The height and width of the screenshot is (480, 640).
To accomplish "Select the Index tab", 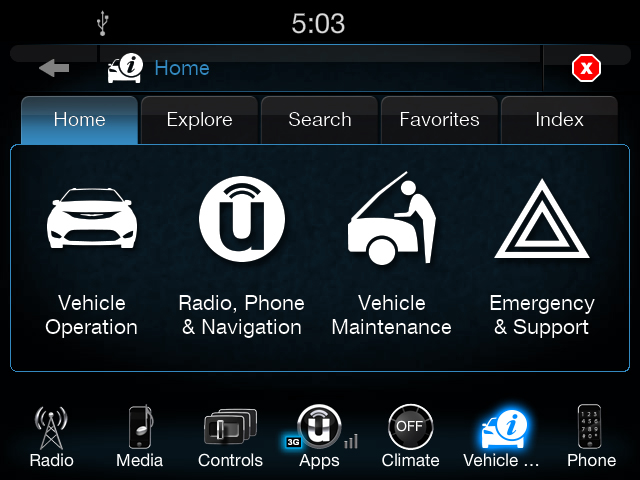I will (x=559, y=120).
